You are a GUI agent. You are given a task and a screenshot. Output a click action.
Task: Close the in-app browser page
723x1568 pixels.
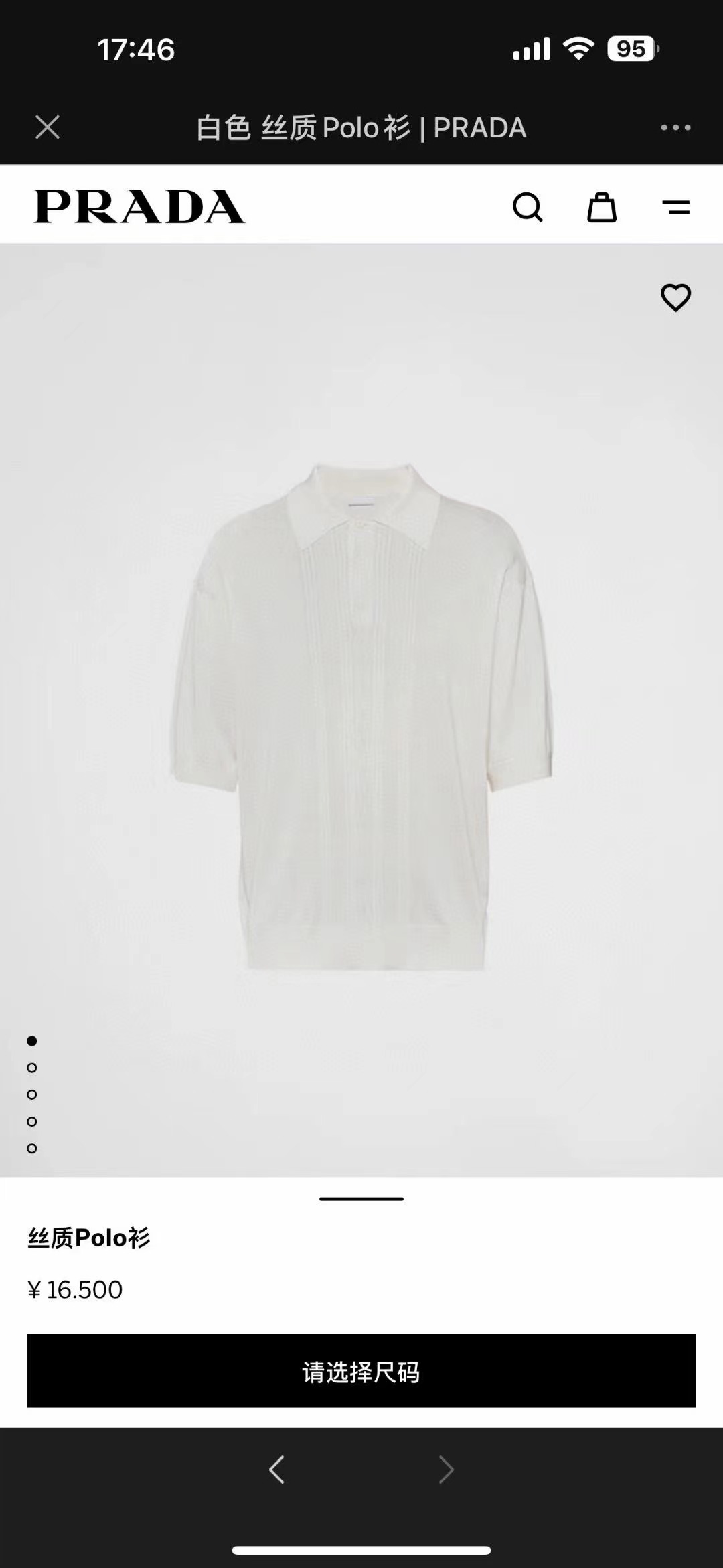pos(48,127)
